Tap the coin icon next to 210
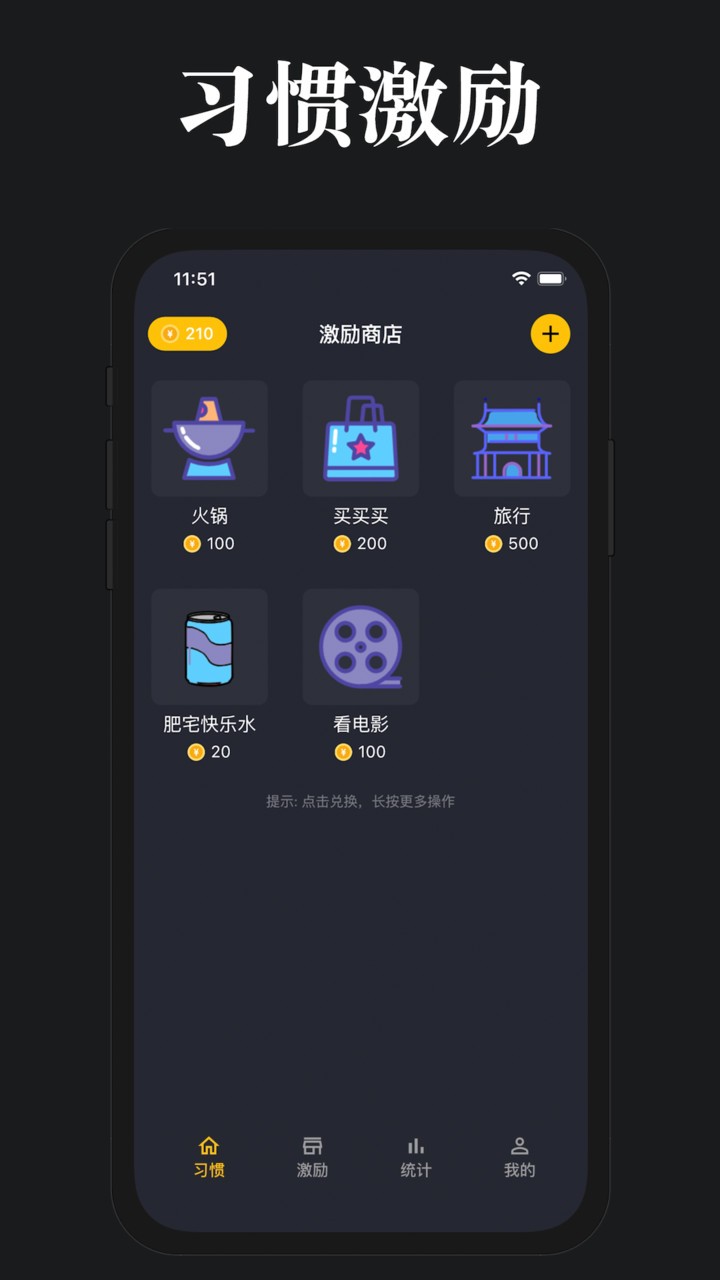The image size is (720, 1280). [x=168, y=333]
